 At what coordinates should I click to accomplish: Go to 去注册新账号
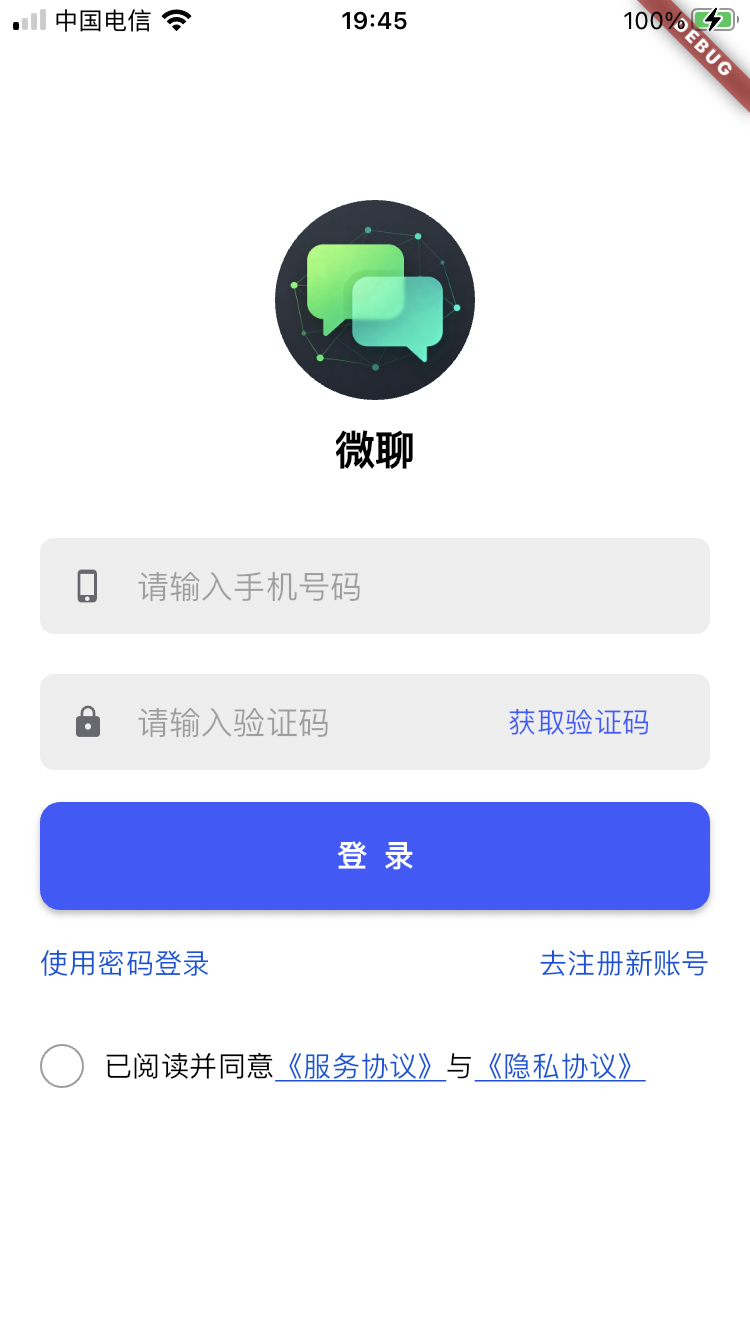[x=624, y=964]
